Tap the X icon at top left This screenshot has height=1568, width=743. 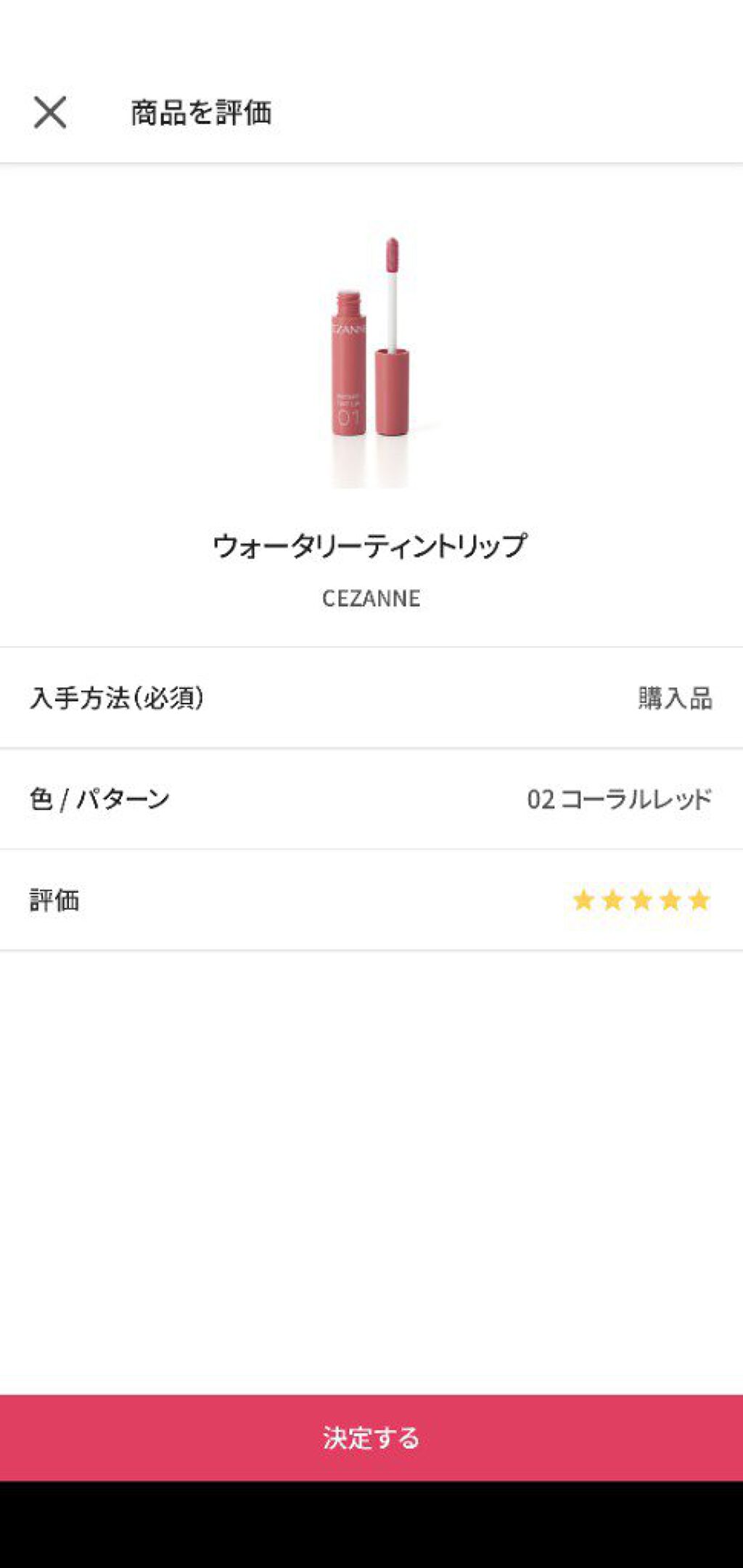click(x=51, y=114)
